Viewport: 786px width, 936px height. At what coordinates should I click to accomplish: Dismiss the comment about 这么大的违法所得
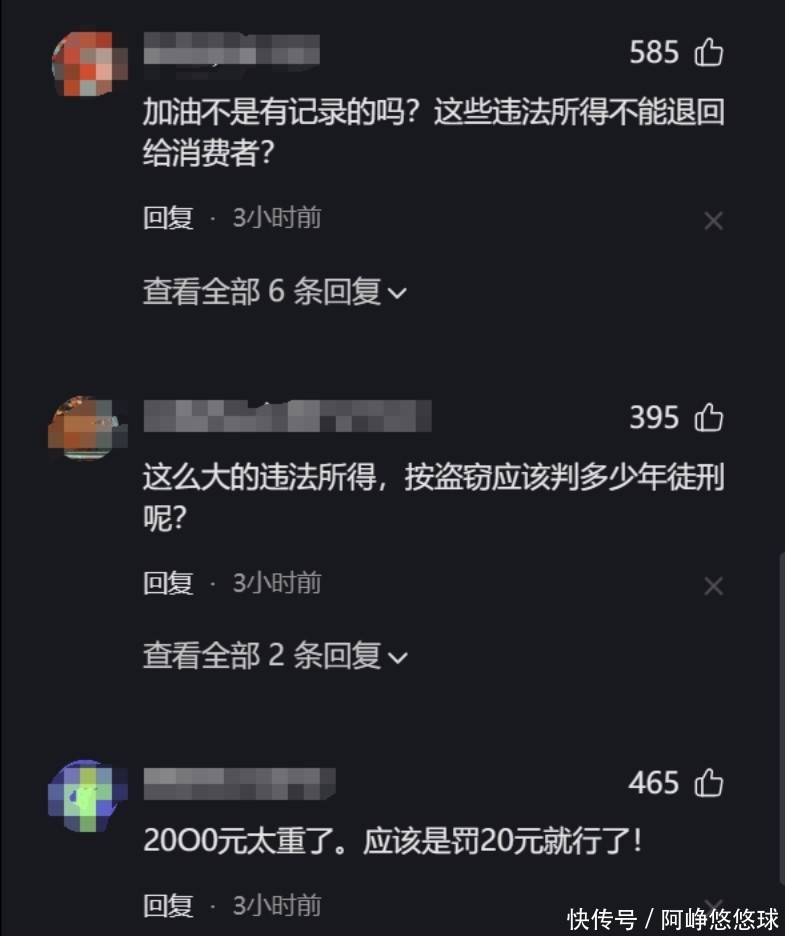point(713,586)
